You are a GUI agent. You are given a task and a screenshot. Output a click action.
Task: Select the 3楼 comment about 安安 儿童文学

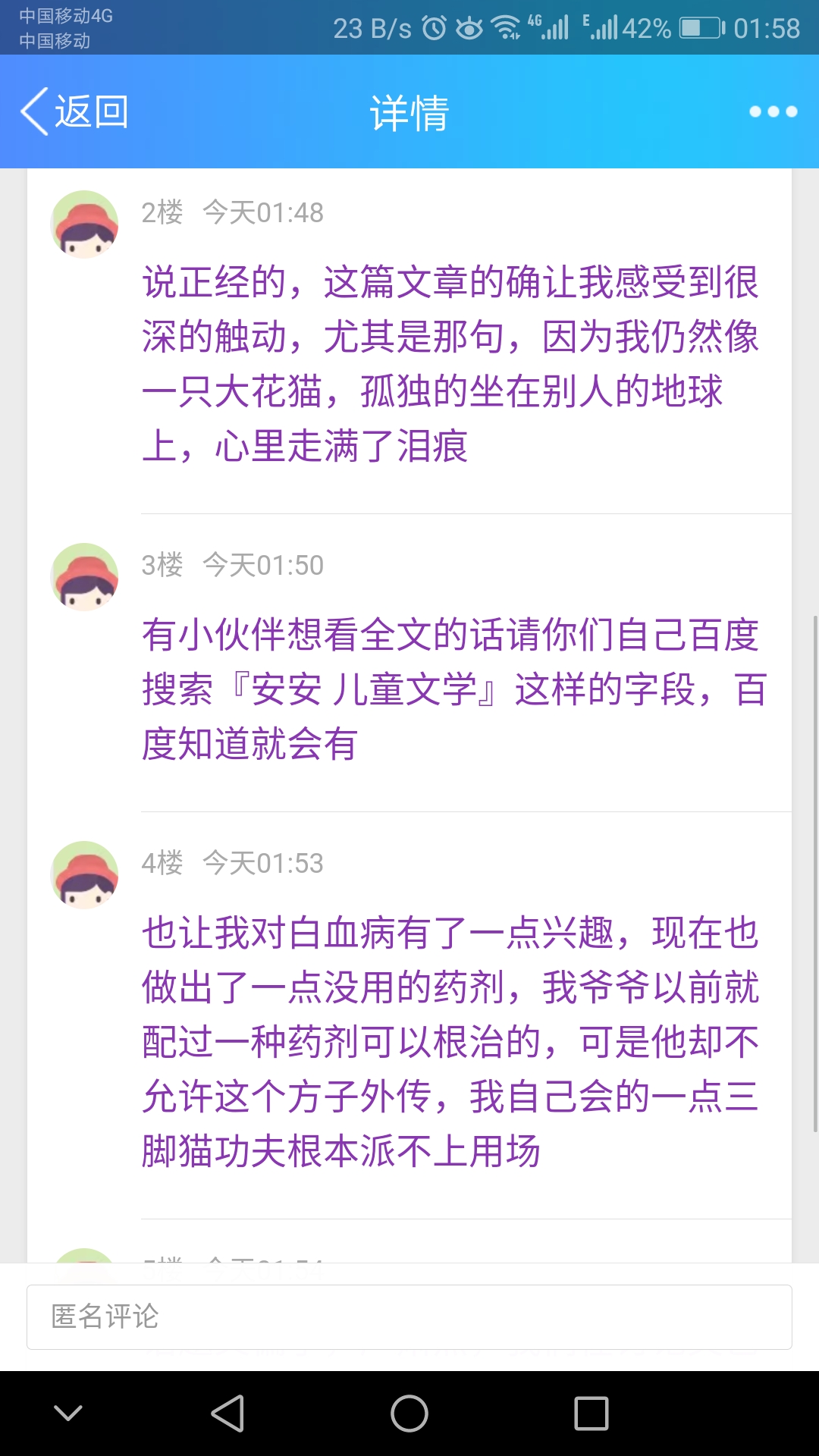(453, 689)
